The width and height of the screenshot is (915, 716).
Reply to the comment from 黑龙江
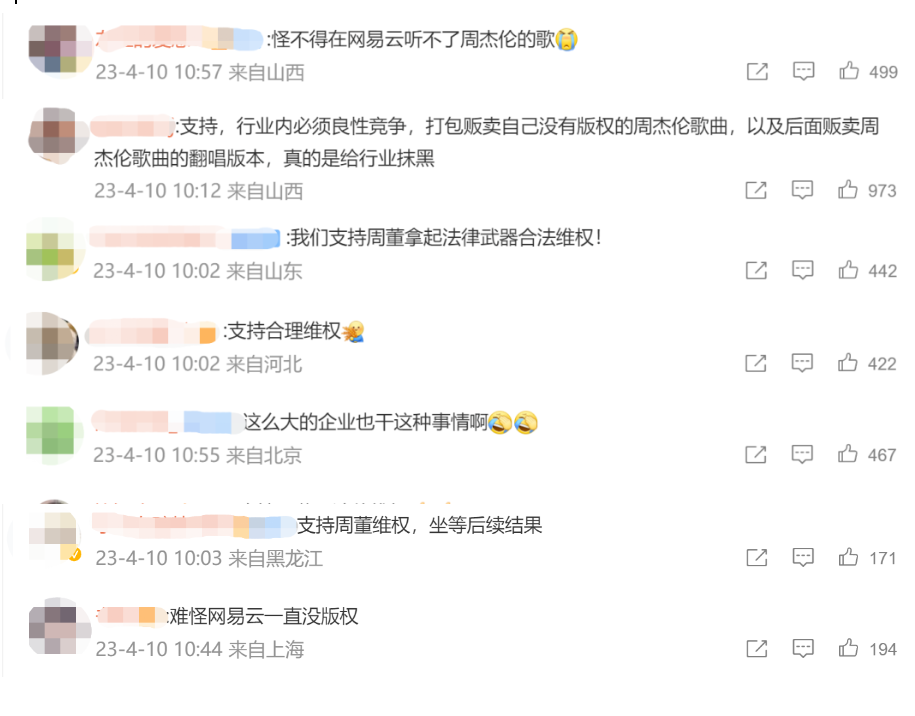803,557
